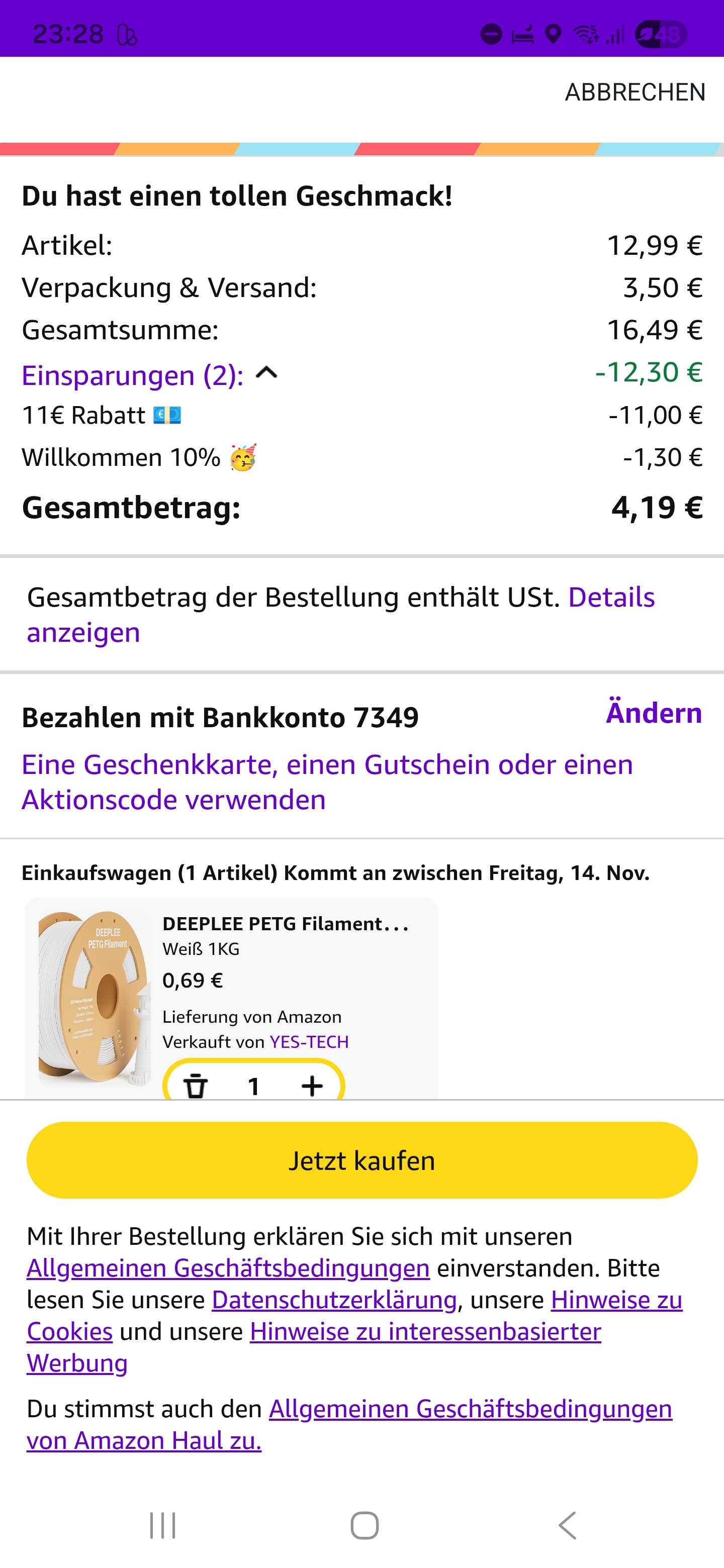Tap Ändern to change payment method
Viewport: 724px width, 1568px height.
tap(654, 713)
